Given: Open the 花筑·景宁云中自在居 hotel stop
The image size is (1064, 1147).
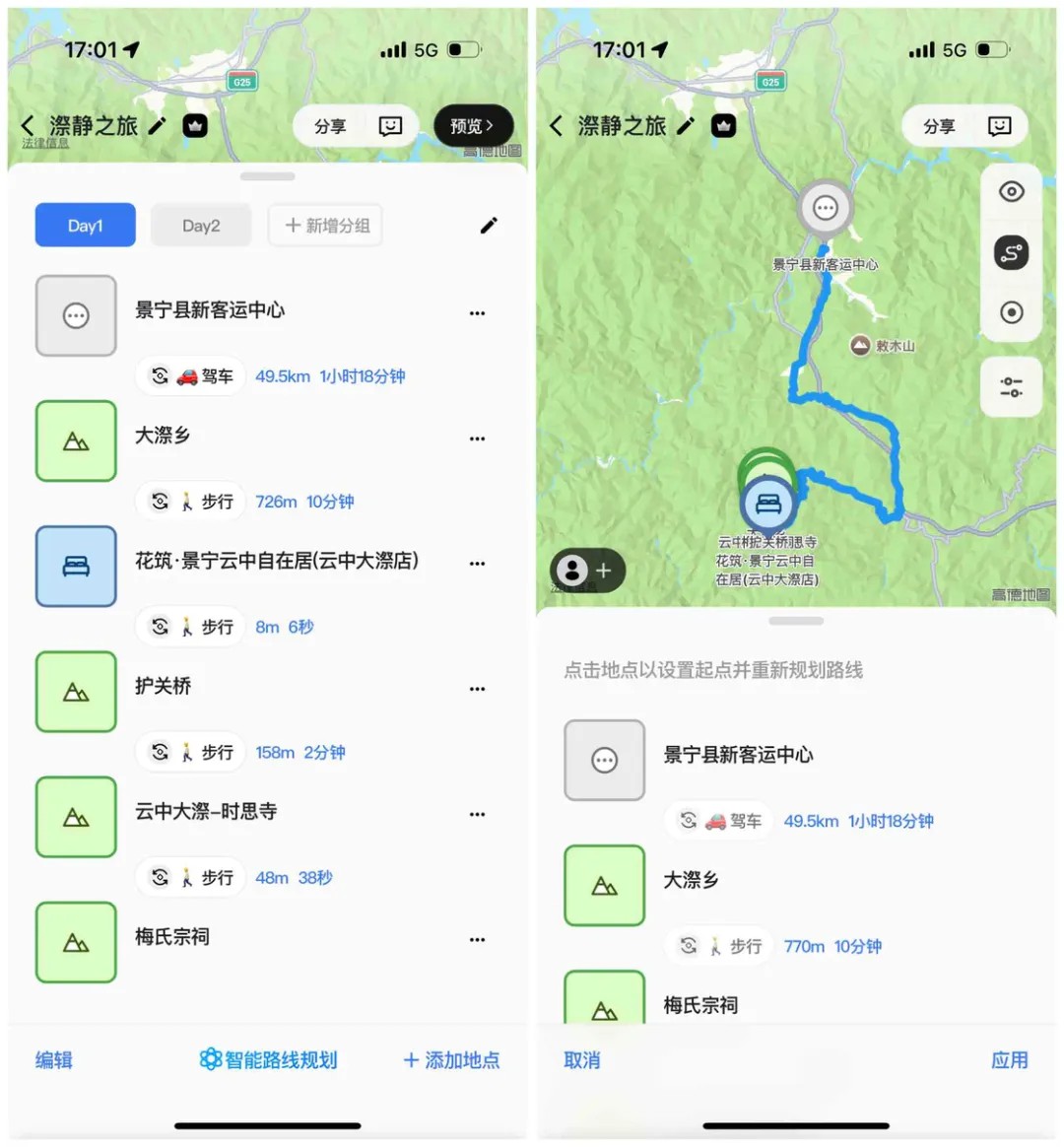Looking at the screenshot, I should pyautogui.click(x=276, y=561).
